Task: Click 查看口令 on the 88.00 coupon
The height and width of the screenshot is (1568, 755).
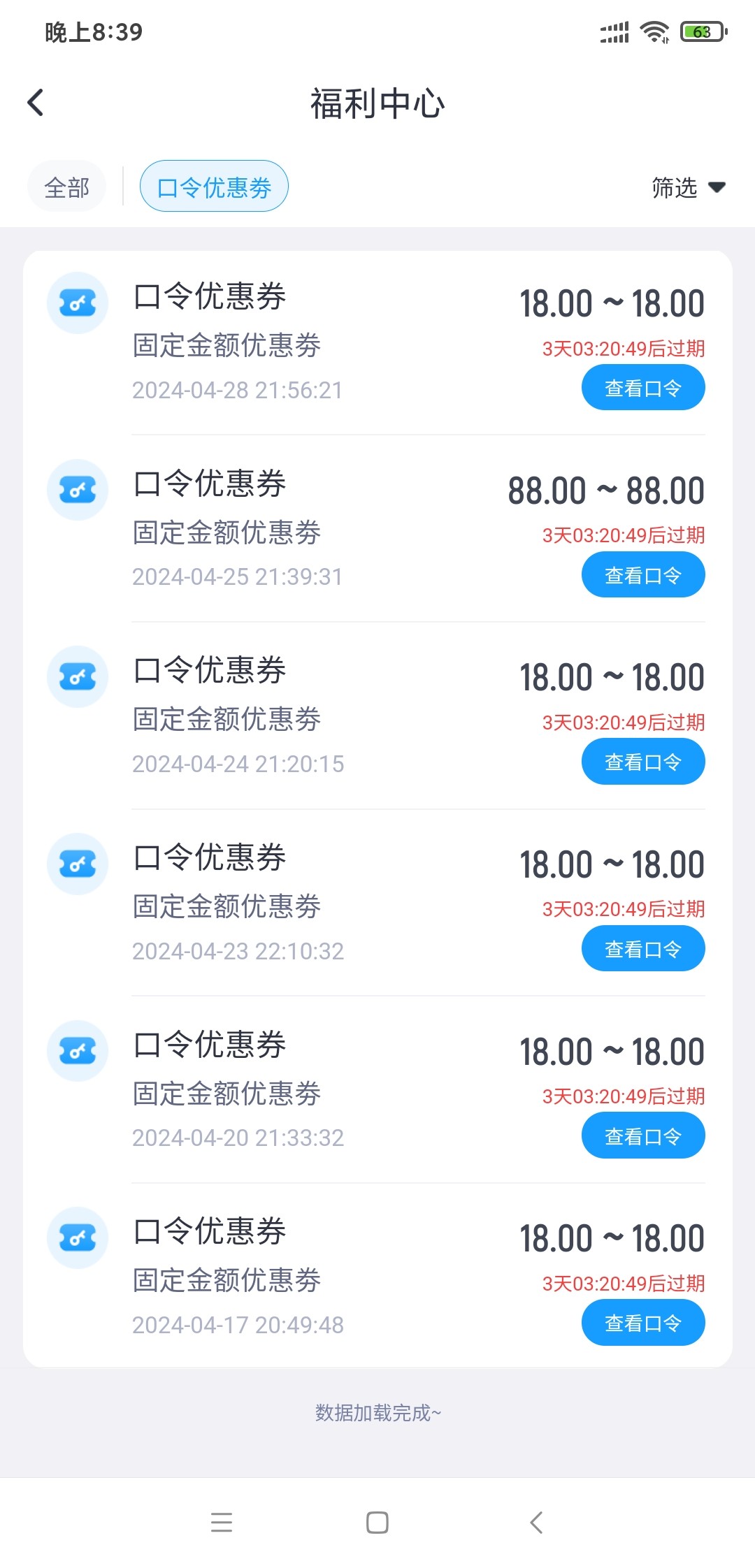Action: coord(643,574)
